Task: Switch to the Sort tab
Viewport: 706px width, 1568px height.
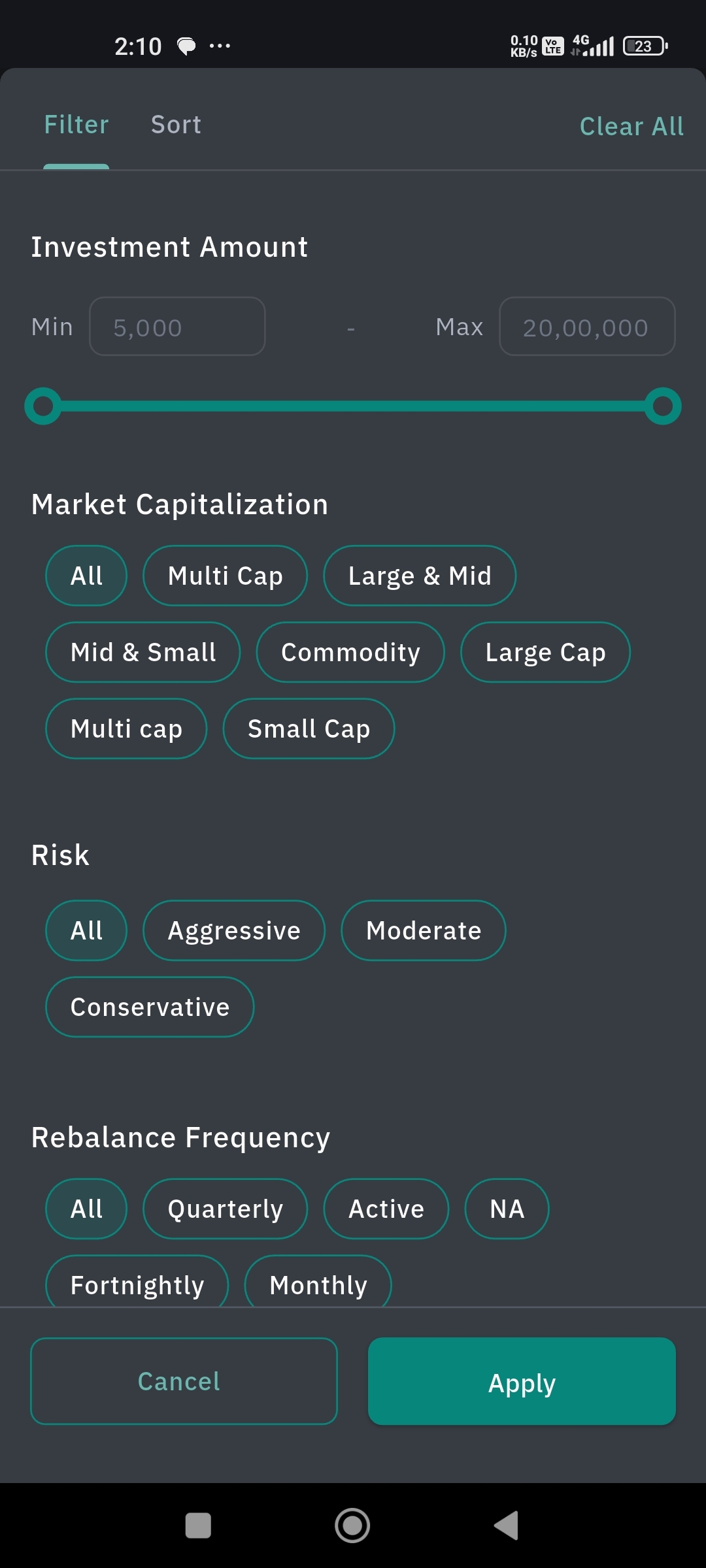Action: (x=176, y=125)
